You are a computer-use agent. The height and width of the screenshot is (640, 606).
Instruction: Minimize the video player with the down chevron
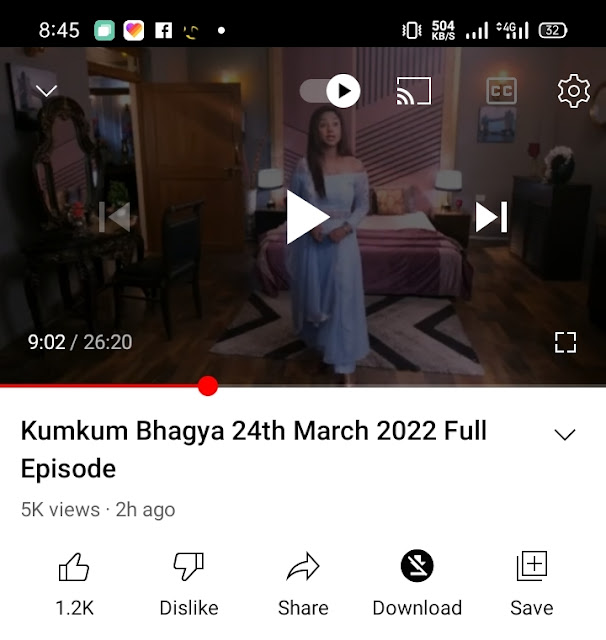point(46,91)
